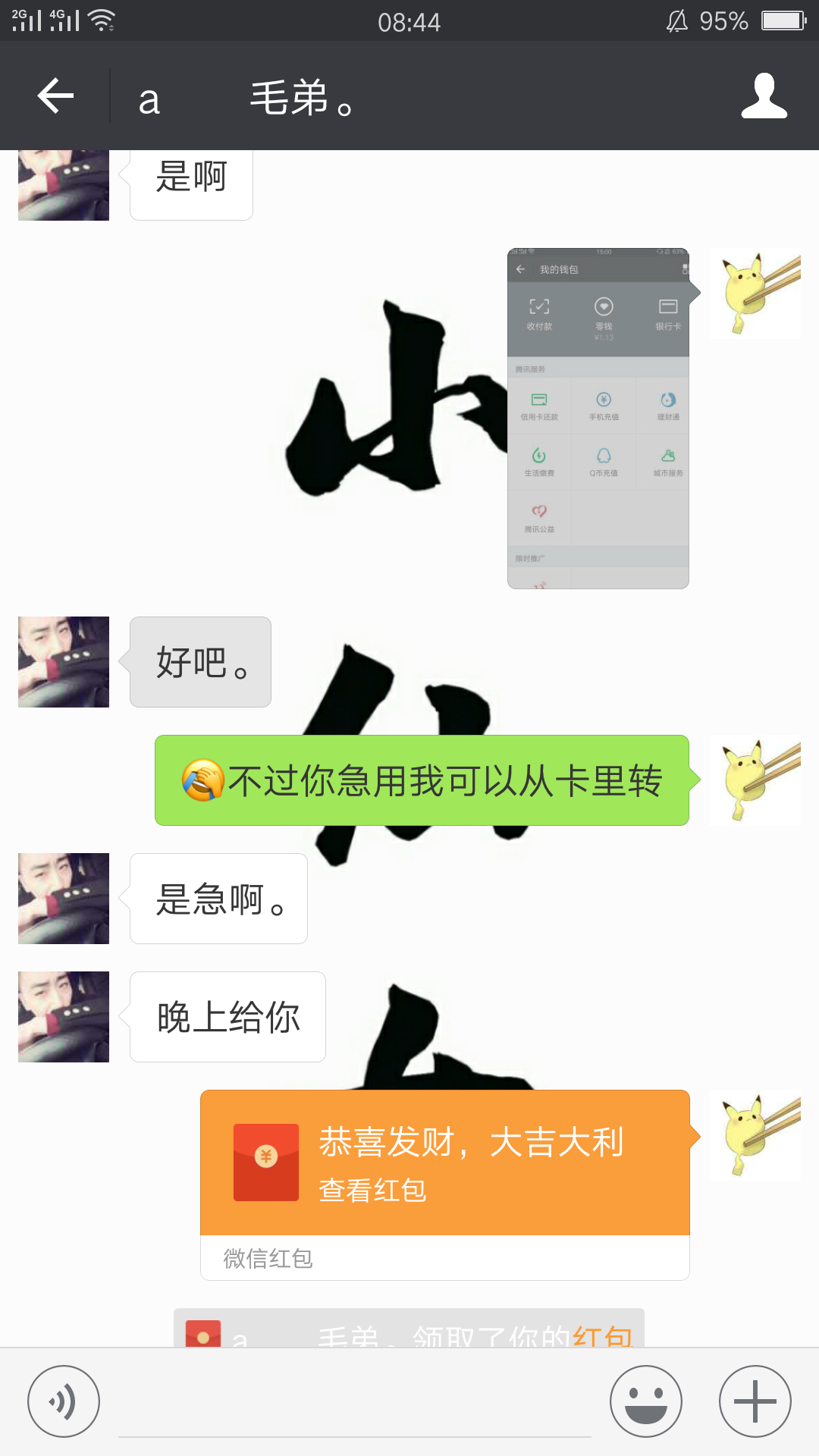Tap the 红包 link in the notice

pos(603,1336)
